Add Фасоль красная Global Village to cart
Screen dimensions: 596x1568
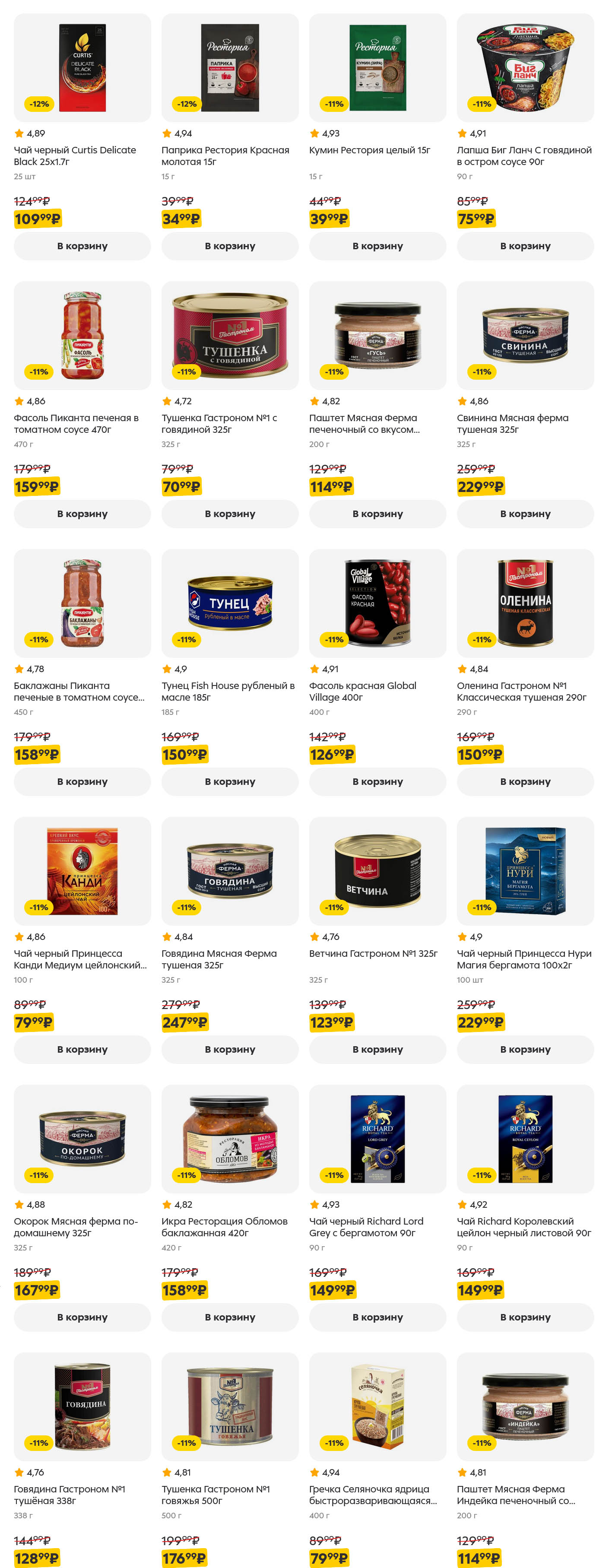(377, 781)
